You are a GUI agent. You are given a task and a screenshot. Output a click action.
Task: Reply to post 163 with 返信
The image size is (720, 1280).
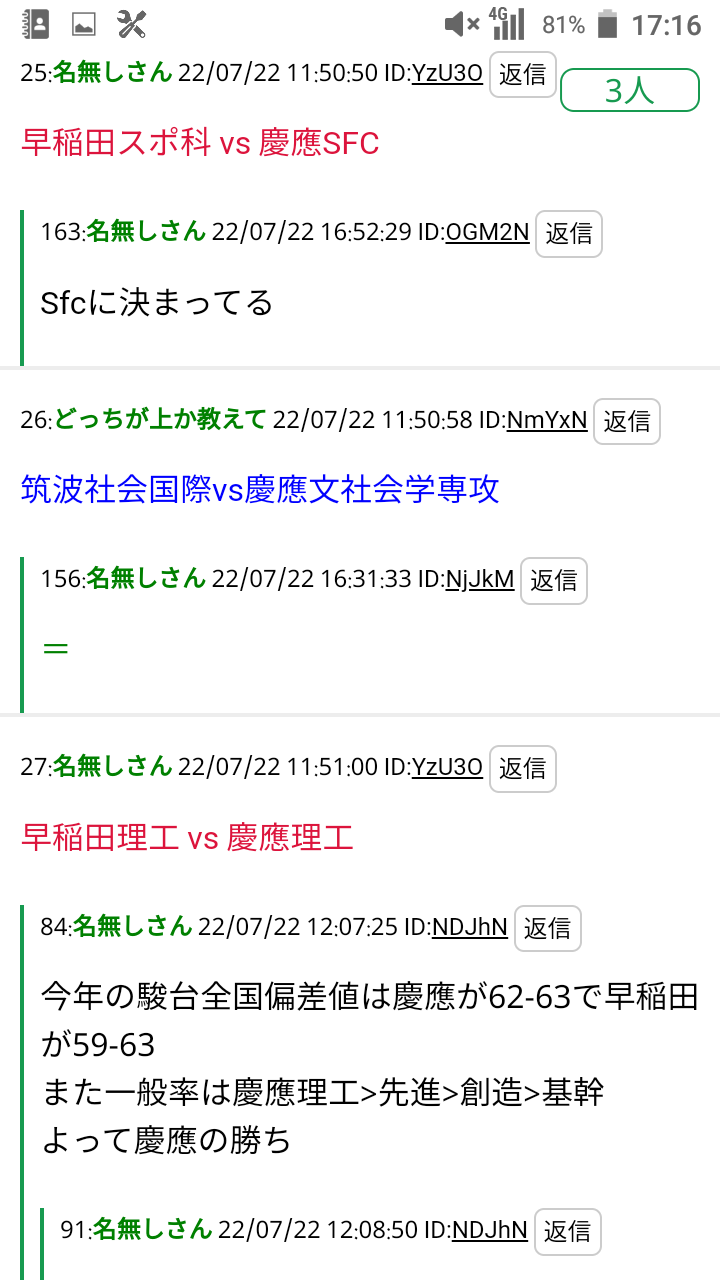click(568, 233)
